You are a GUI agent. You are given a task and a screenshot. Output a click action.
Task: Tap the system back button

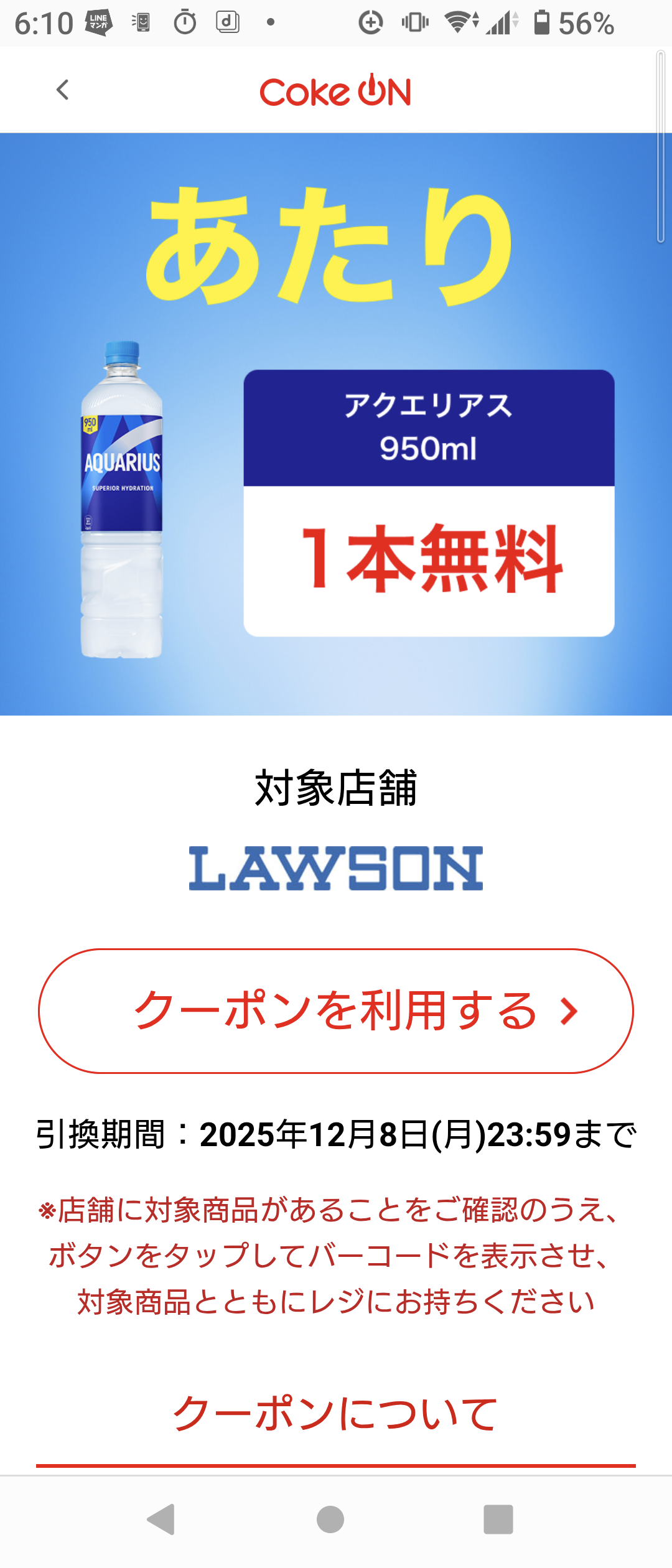click(x=161, y=1519)
